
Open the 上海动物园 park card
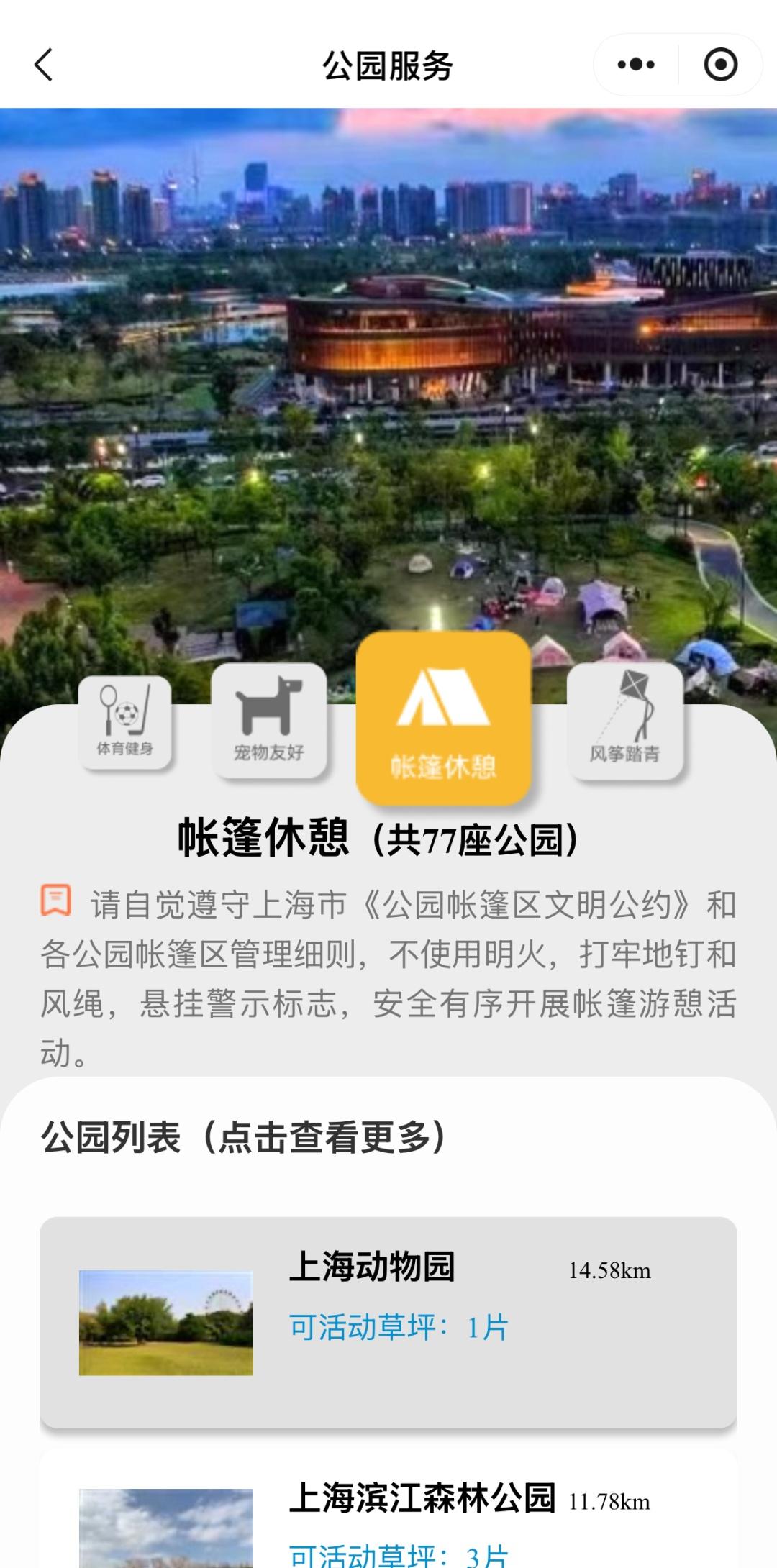(x=388, y=1322)
